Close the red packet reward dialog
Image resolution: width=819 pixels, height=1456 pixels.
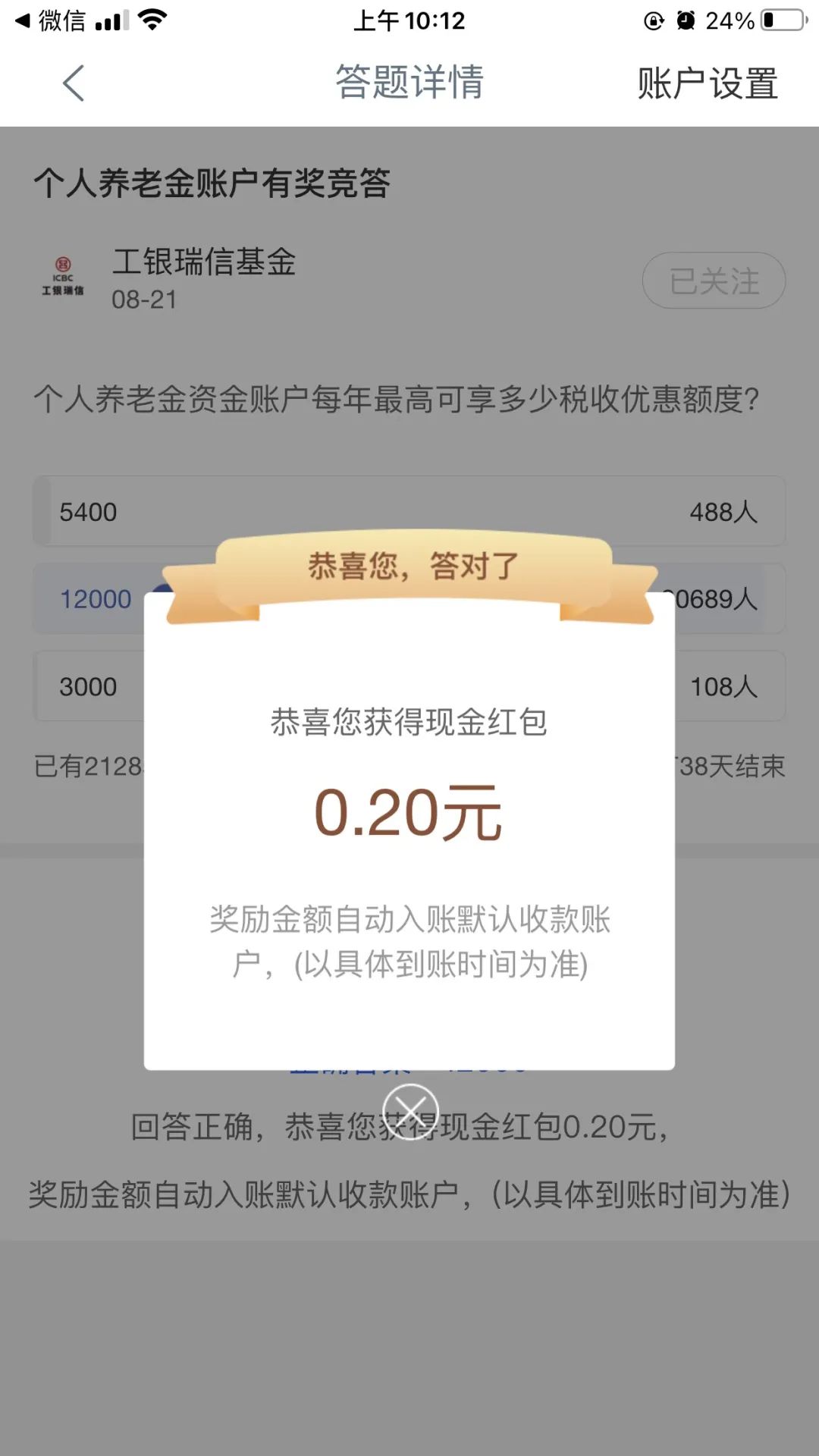pos(409,1112)
